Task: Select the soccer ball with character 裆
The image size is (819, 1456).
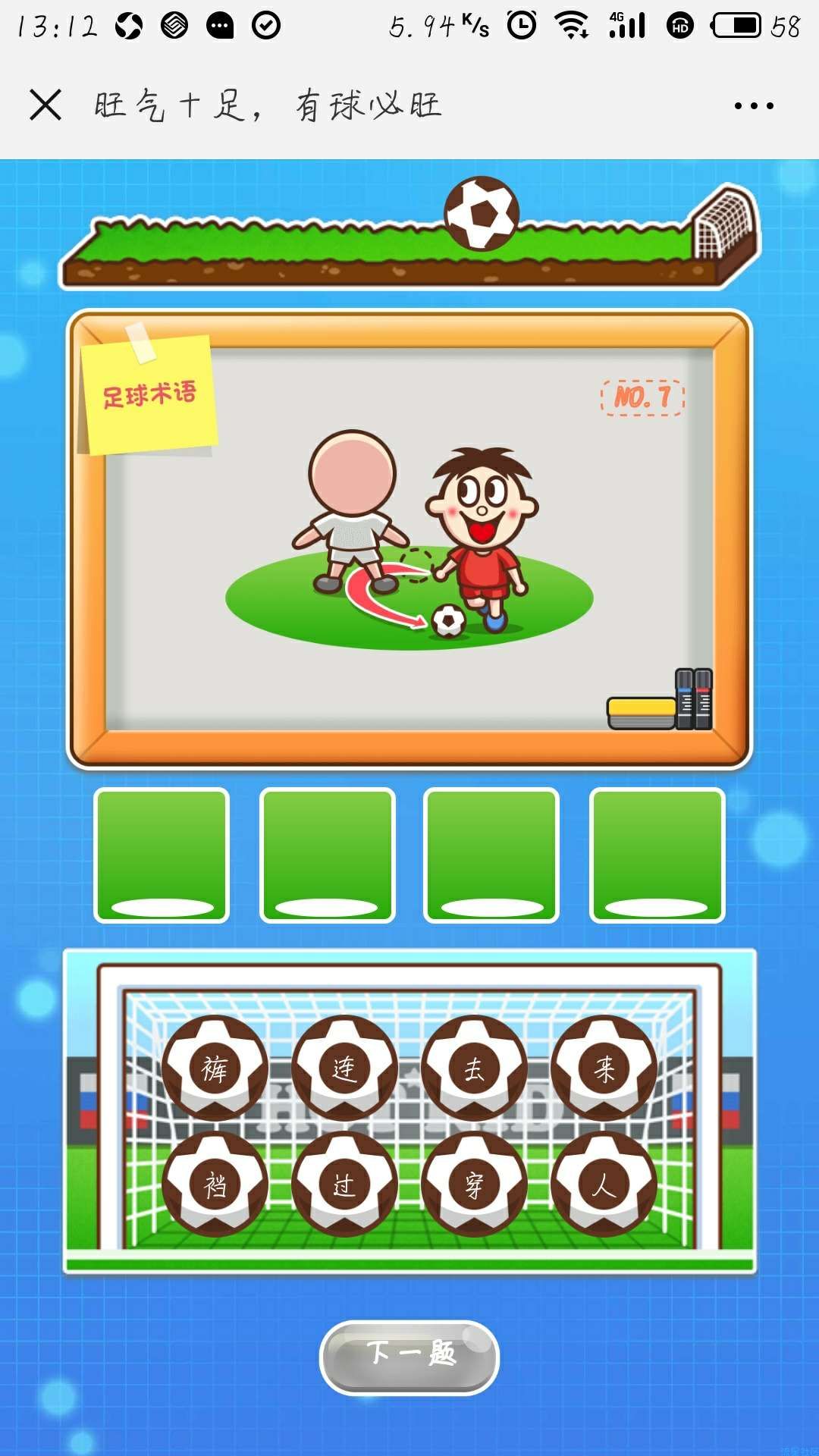Action: click(215, 1184)
